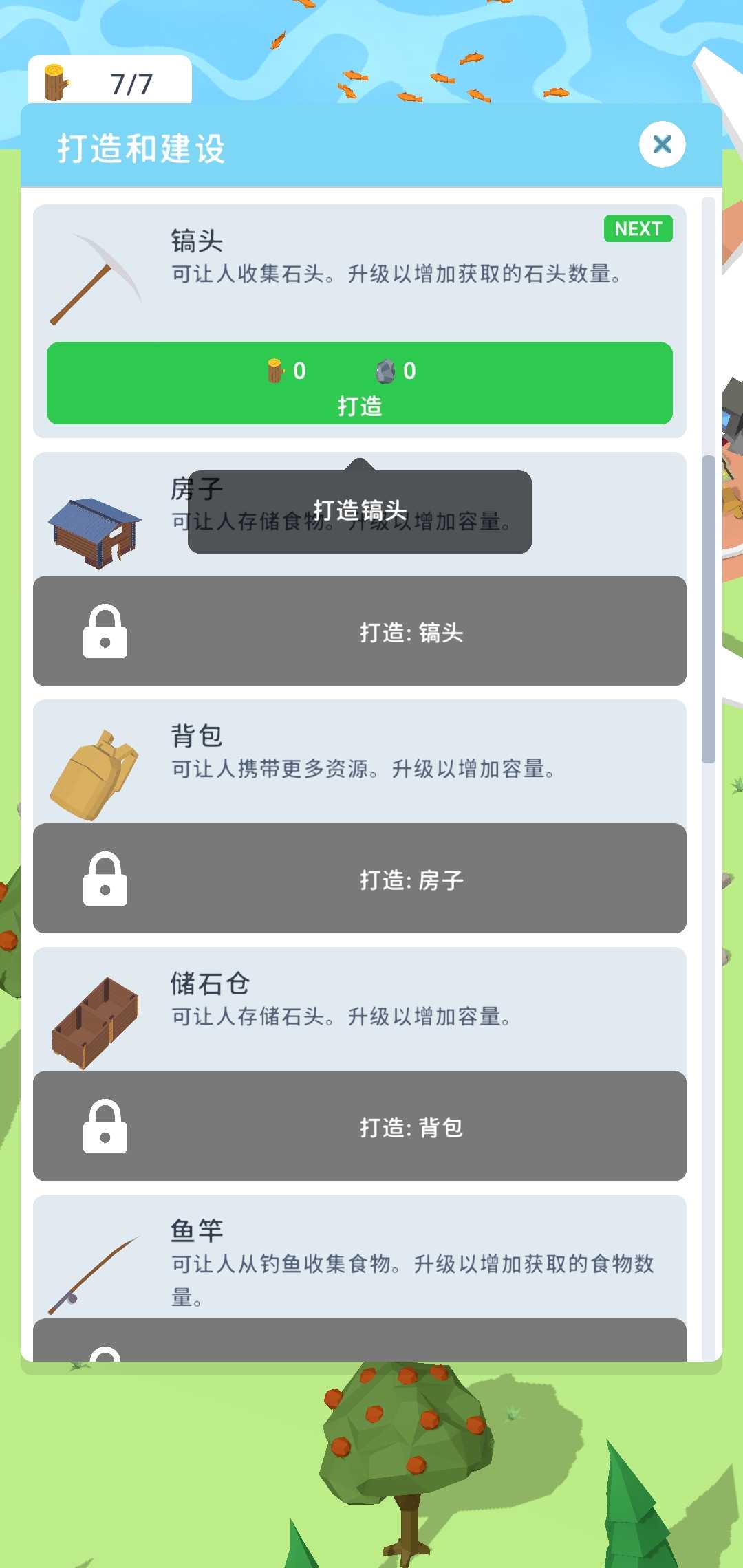Click the stone icon on the craft button

coord(384,371)
